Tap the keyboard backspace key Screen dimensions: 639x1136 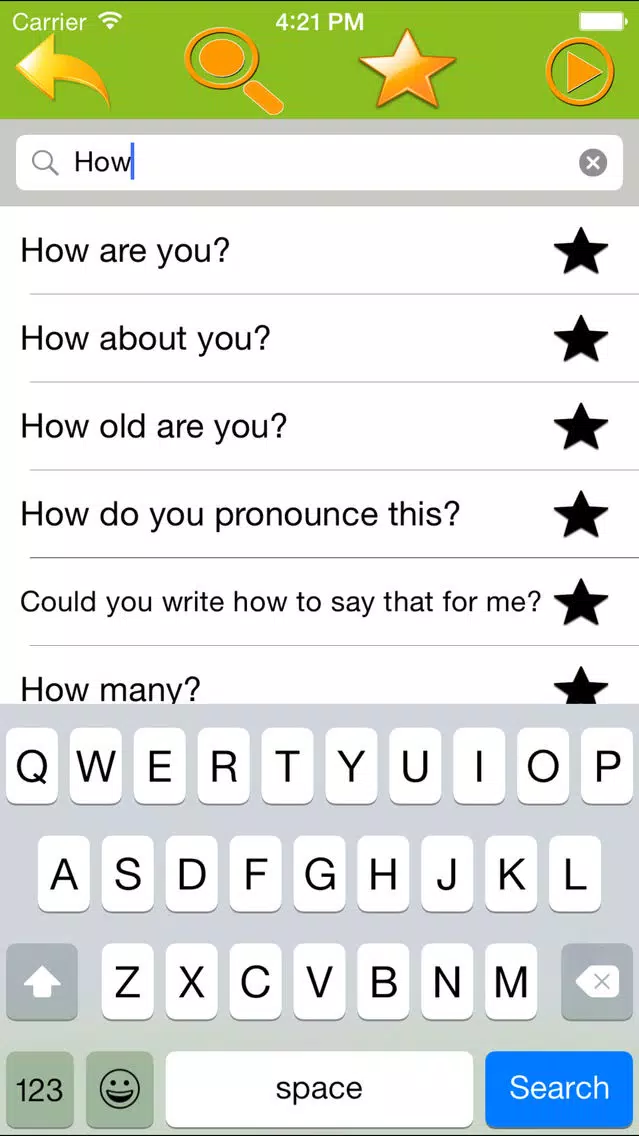coord(597,982)
